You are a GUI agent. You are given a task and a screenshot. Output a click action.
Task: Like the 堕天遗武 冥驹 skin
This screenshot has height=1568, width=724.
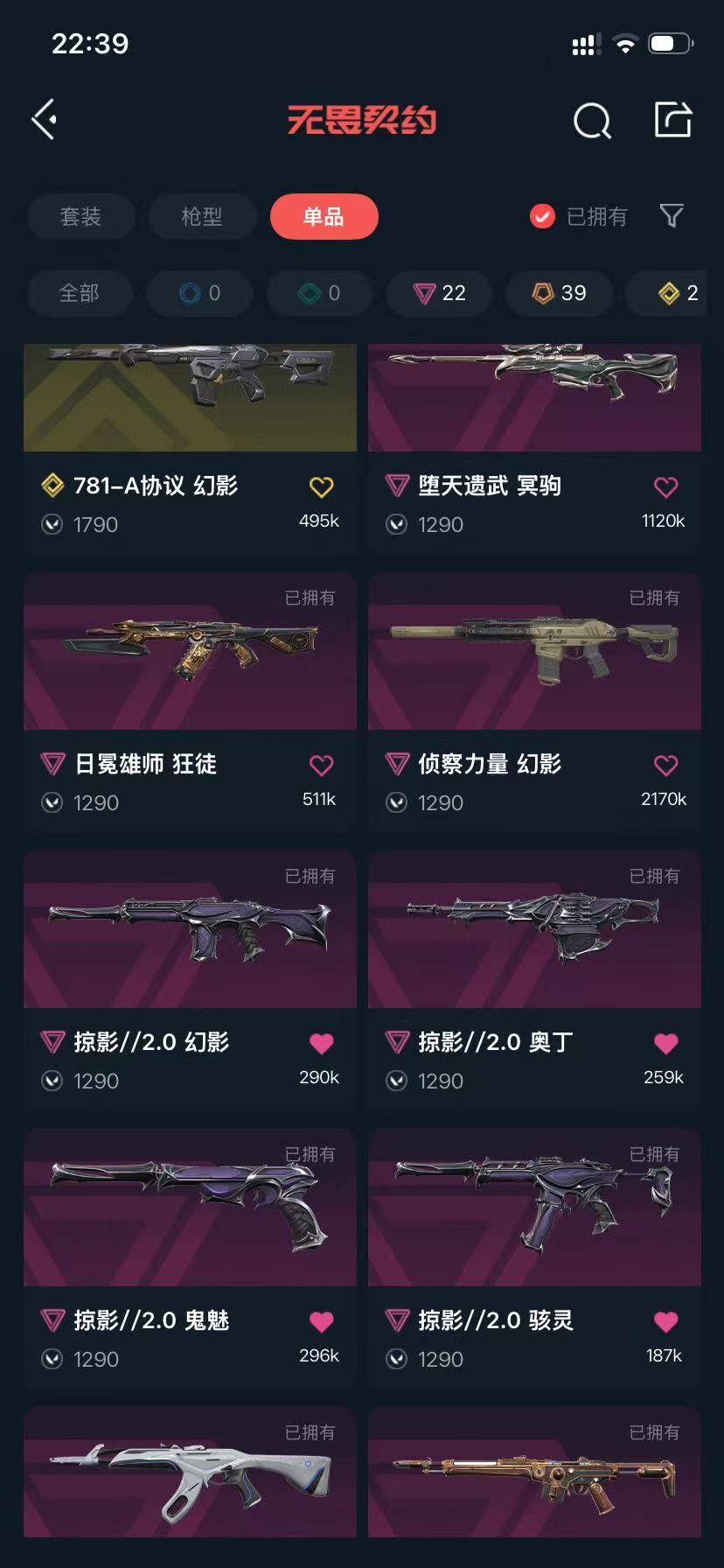click(665, 487)
